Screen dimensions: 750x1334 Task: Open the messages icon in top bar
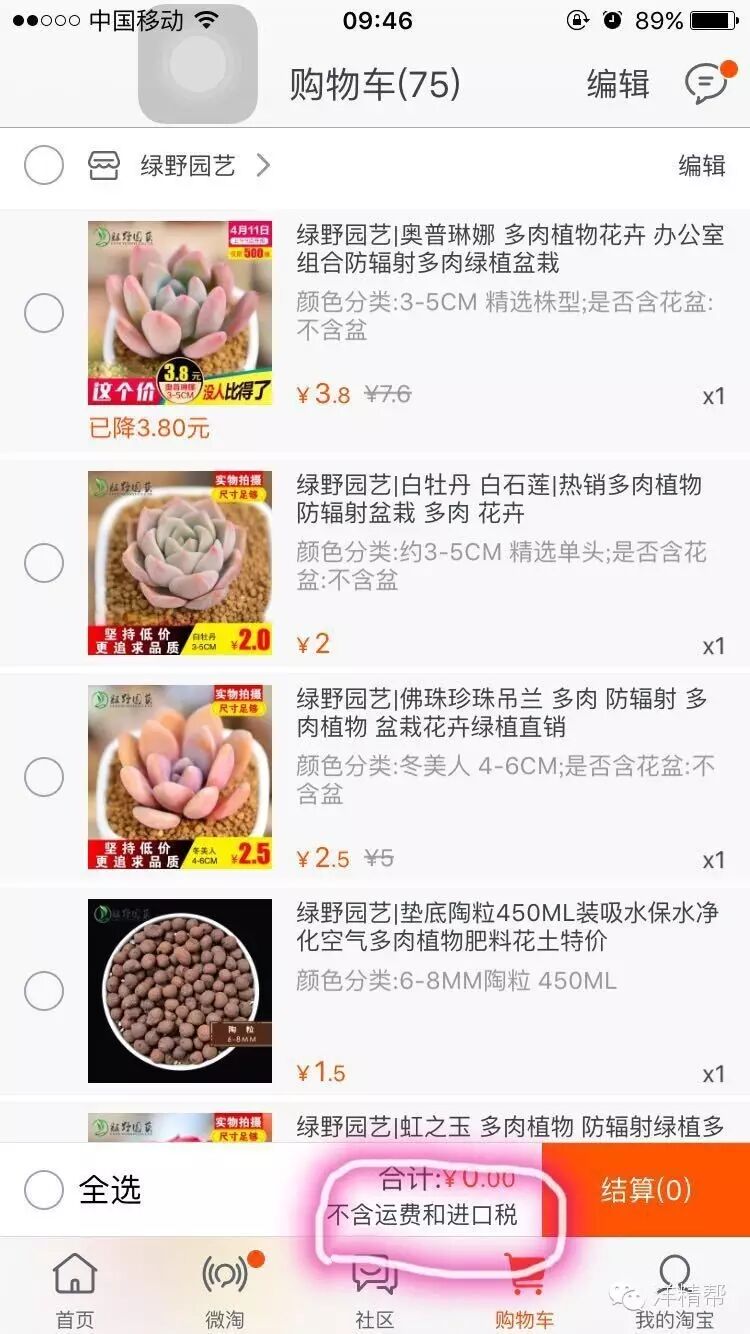pyautogui.click(x=707, y=84)
